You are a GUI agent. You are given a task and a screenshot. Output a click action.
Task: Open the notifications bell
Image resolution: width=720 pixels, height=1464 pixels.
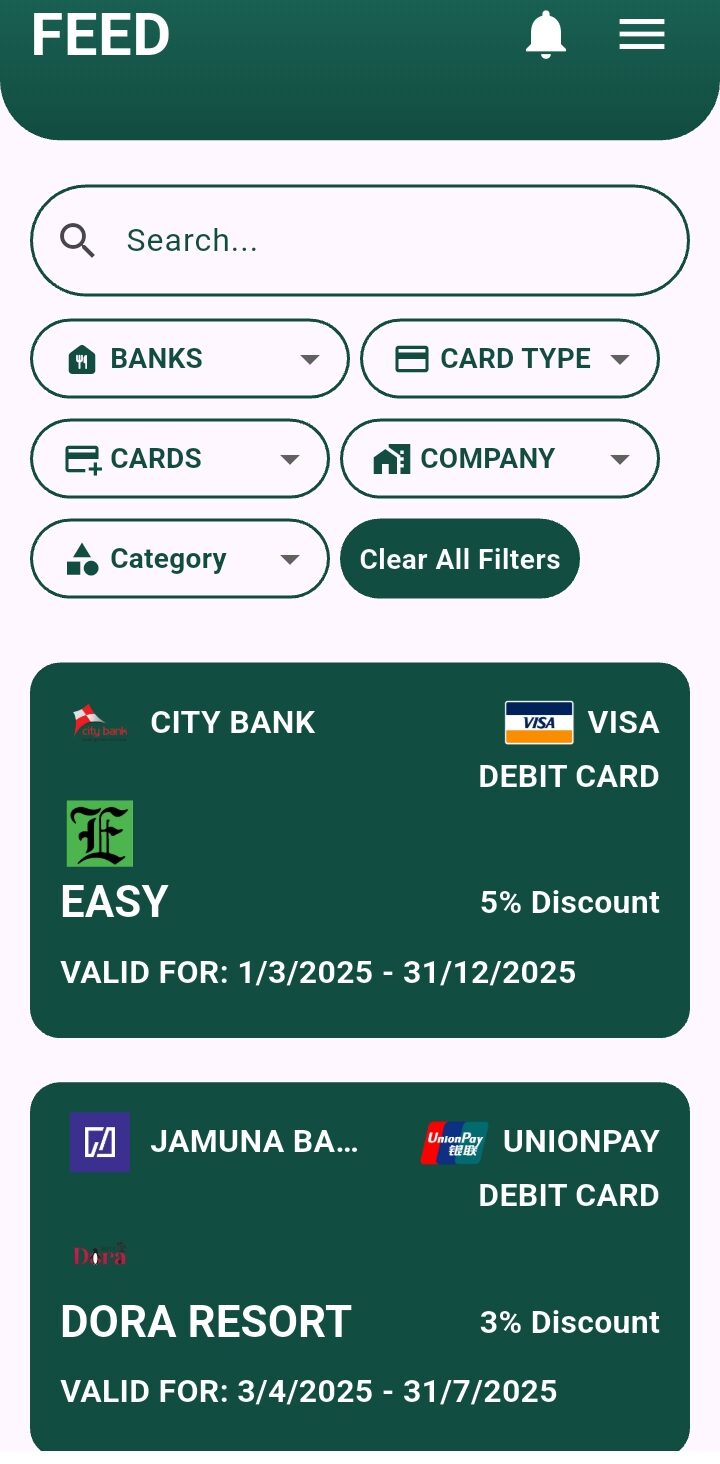coord(546,35)
